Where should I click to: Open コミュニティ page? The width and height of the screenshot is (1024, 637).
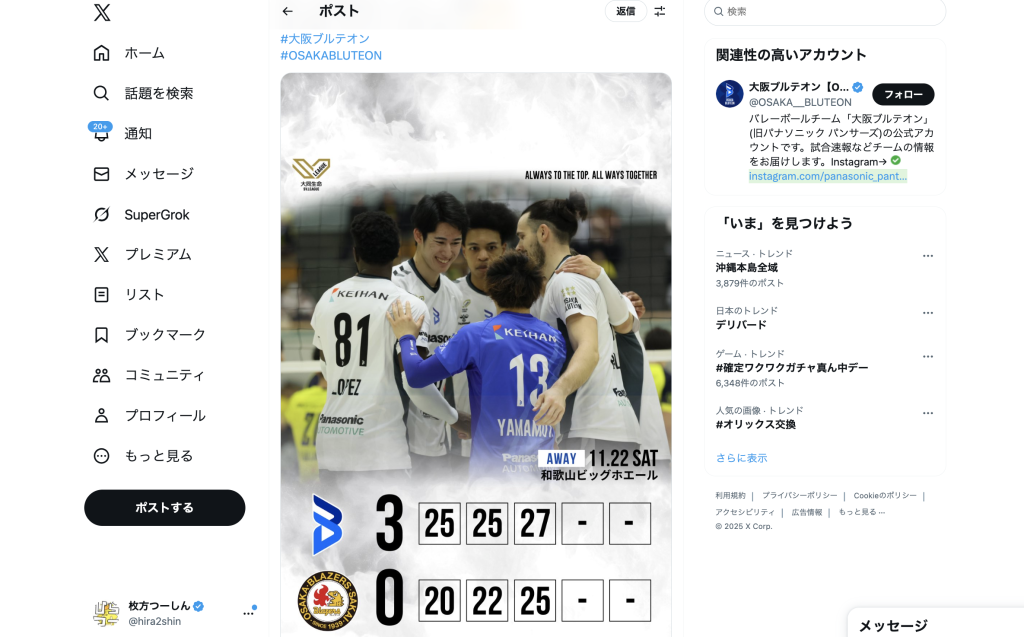coord(164,375)
